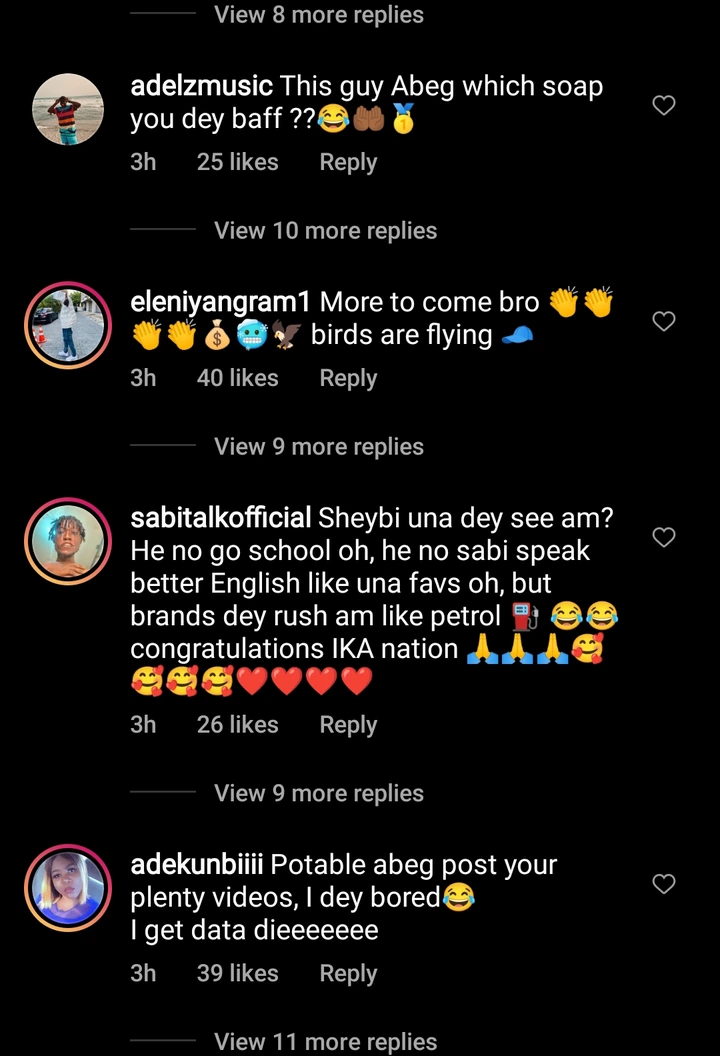The height and width of the screenshot is (1056, 720).
Task: View the 40 likes on eleniyangram1's comment
Action: click(x=238, y=378)
